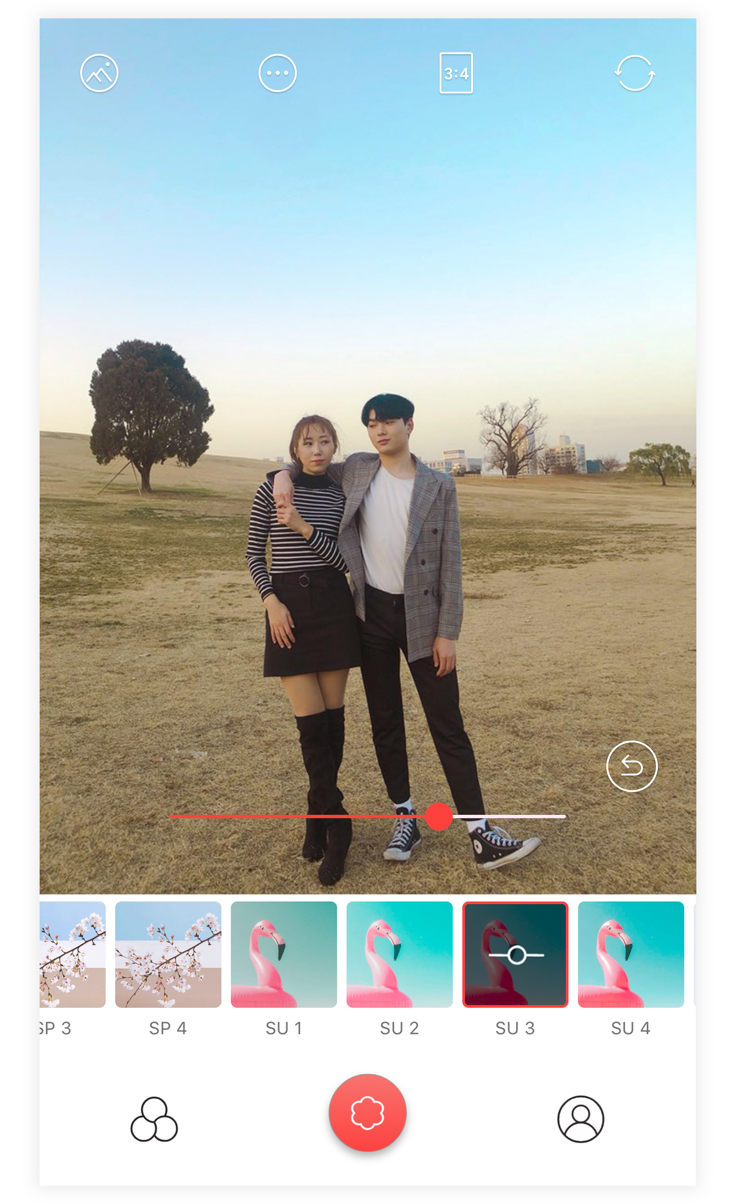Tap the selected SU 3 filter
This screenshot has height=1204, width=736.
[x=515, y=955]
